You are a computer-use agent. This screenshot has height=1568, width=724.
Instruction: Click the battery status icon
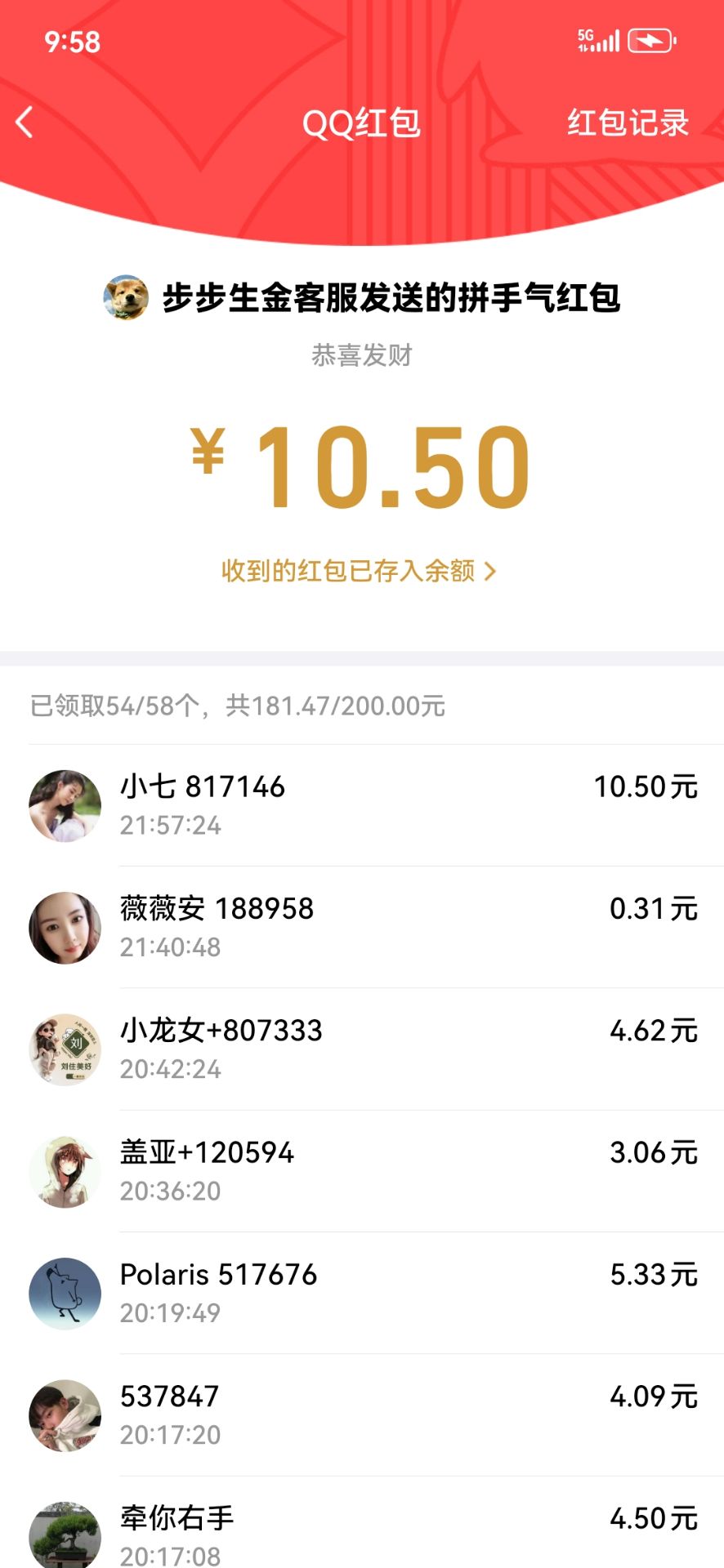pyautogui.click(x=650, y=39)
